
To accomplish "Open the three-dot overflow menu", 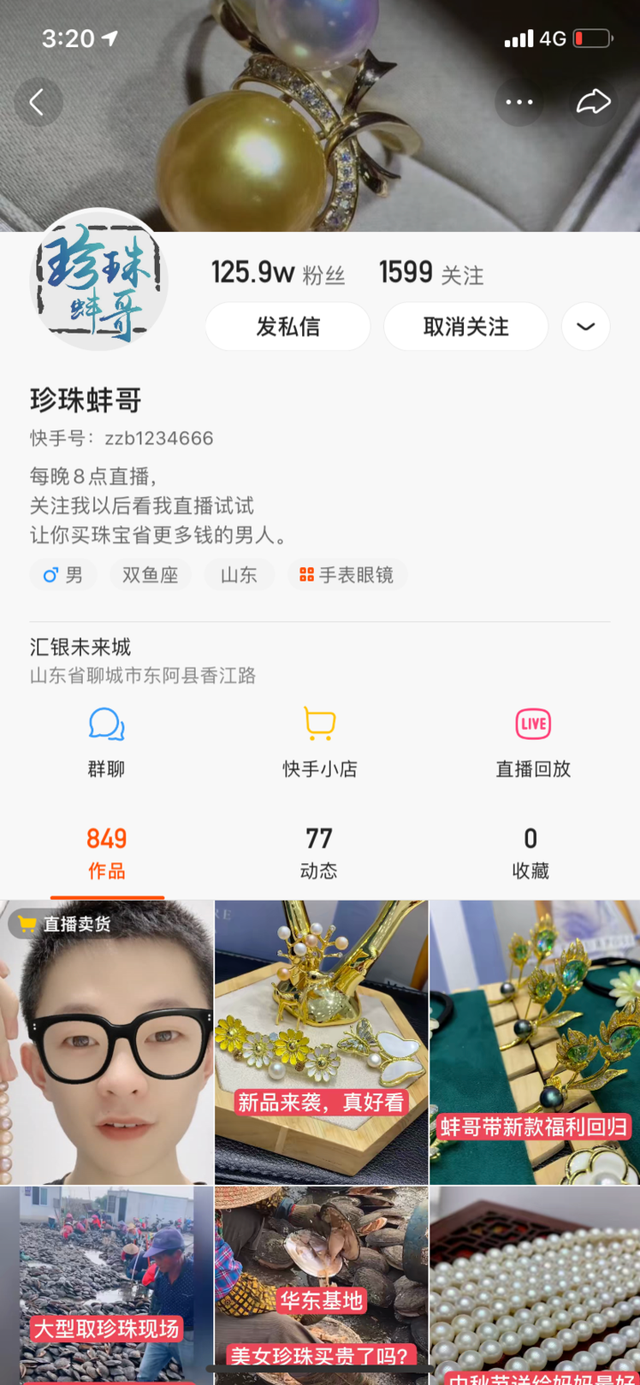I will pyautogui.click(x=520, y=102).
